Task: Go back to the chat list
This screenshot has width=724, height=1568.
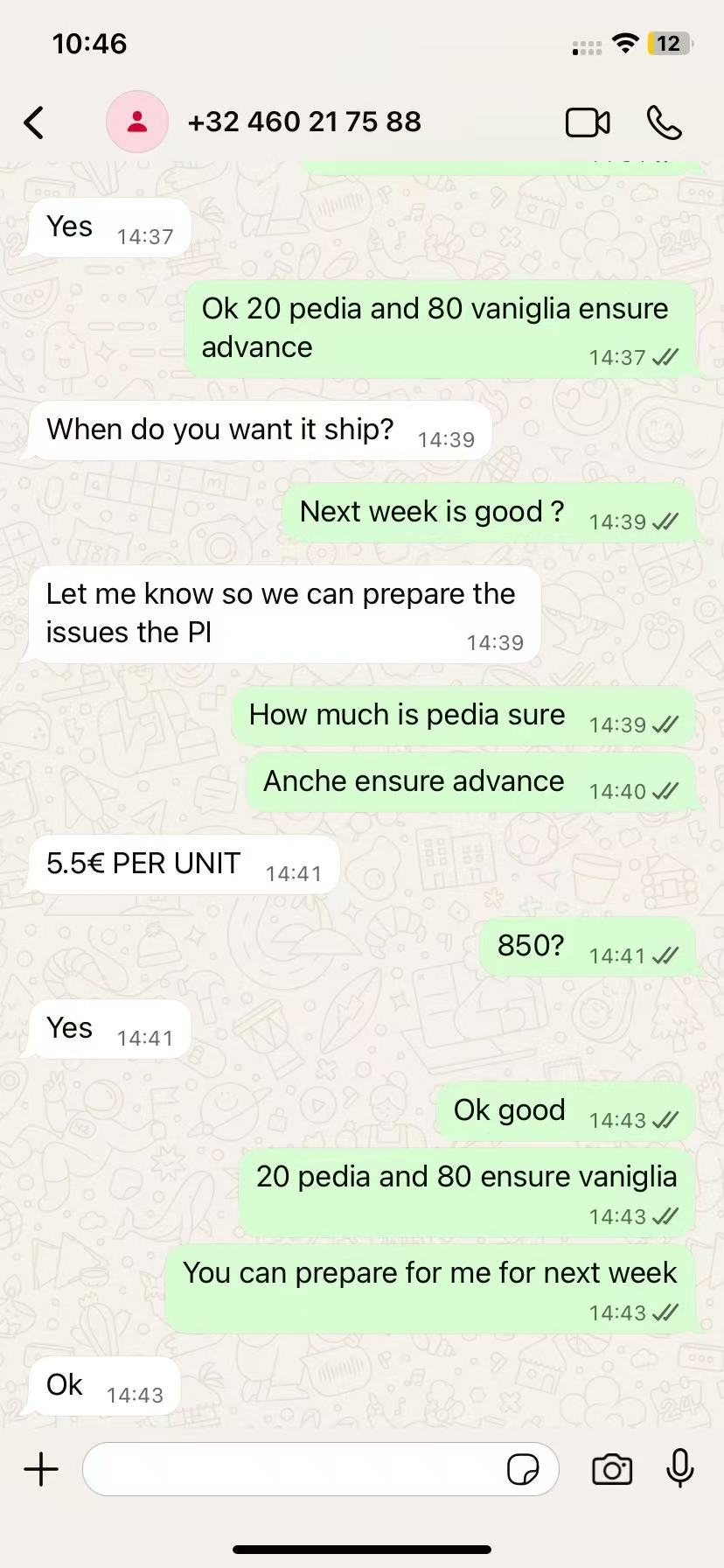Action: pos(34,122)
